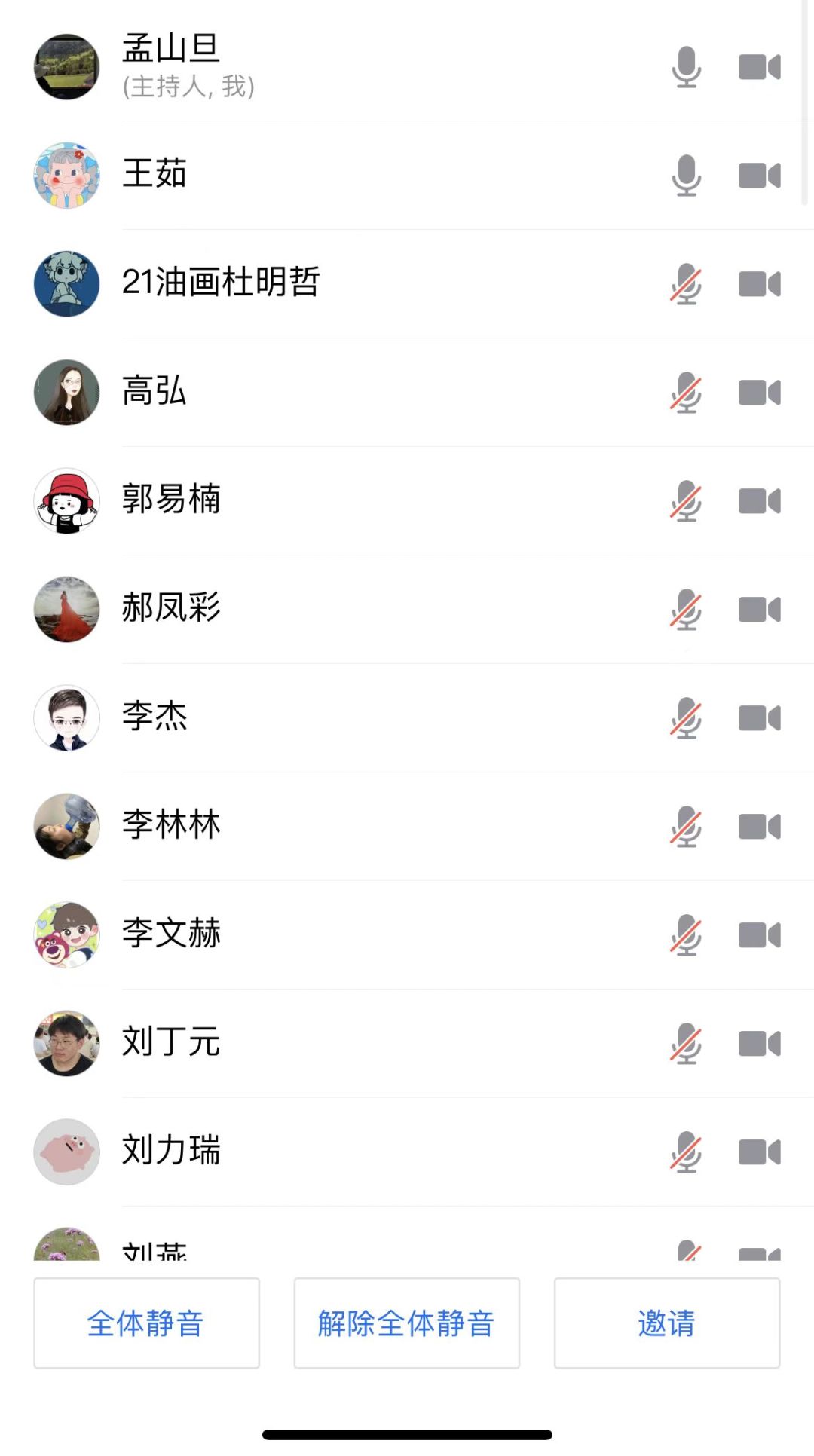Tap the camera icon for 刘力瑞
Viewport: 814px width, 1456px height.
[759, 1152]
